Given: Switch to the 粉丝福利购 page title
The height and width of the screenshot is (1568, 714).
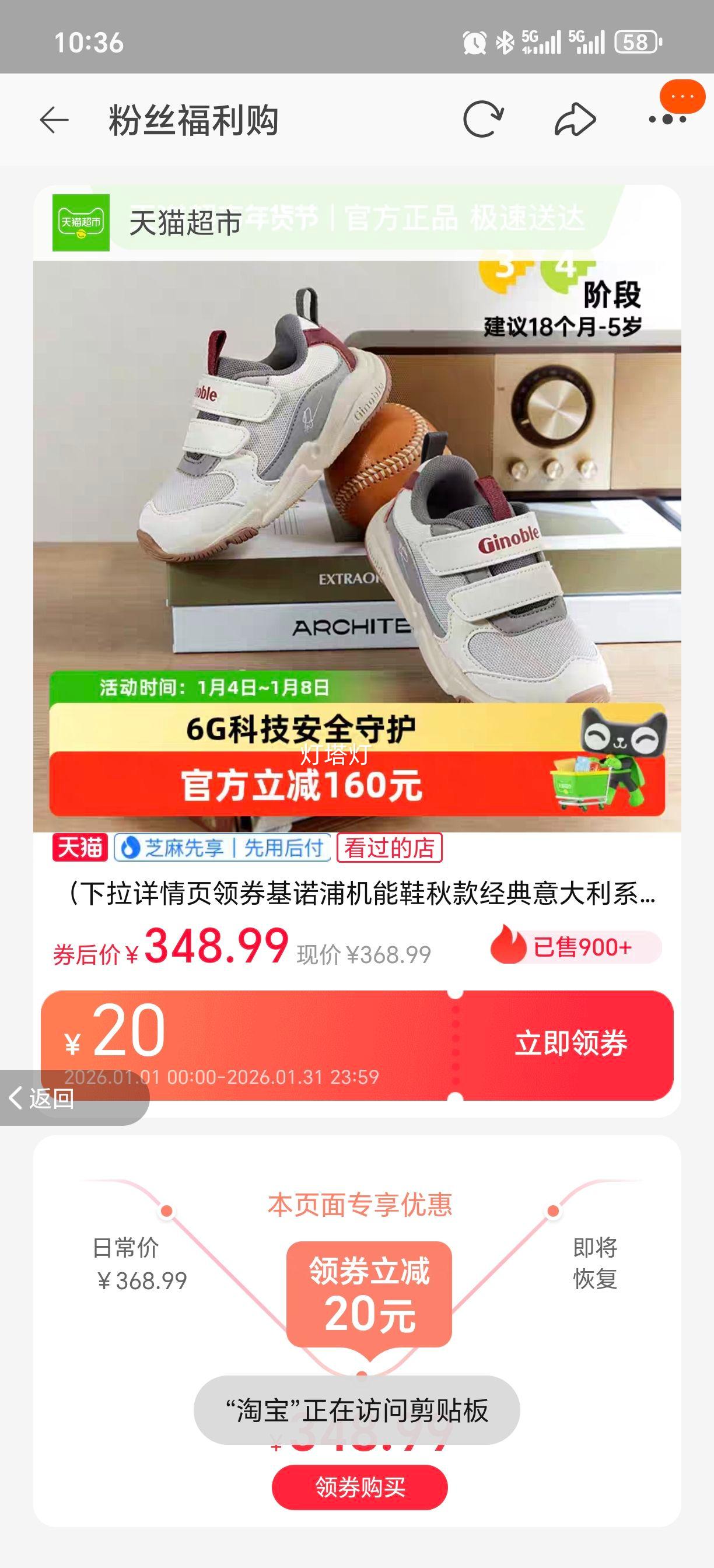Looking at the screenshot, I should [194, 120].
